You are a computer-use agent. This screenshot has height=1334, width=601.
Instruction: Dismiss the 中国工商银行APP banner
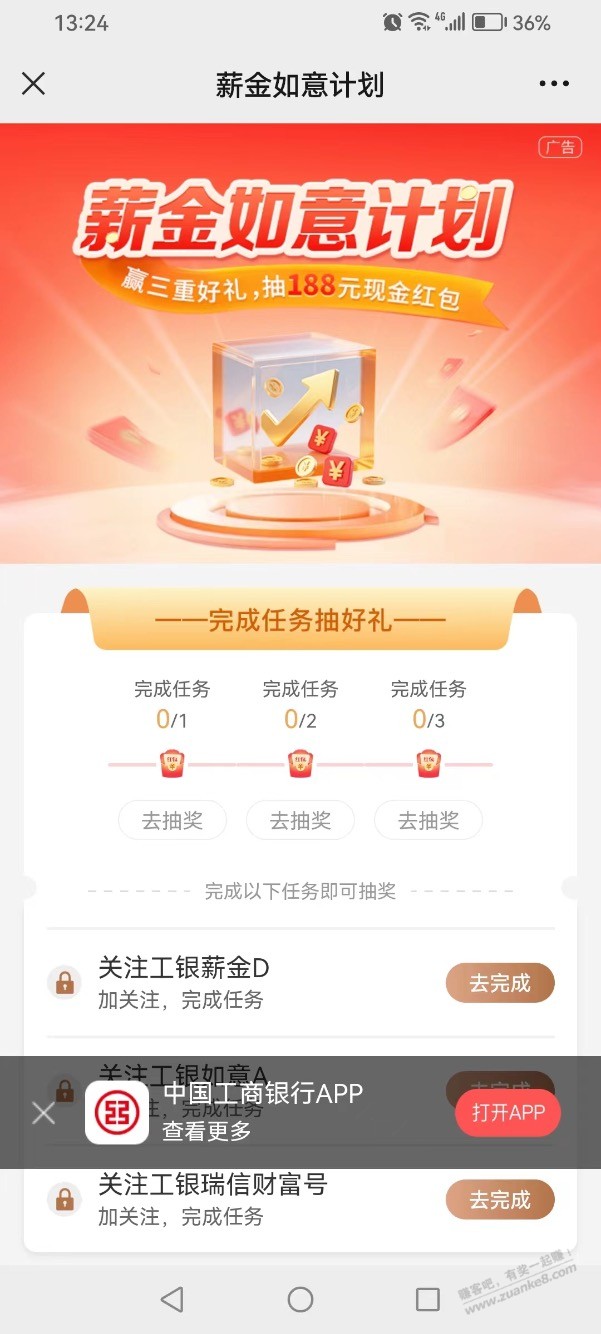pyautogui.click(x=43, y=1112)
